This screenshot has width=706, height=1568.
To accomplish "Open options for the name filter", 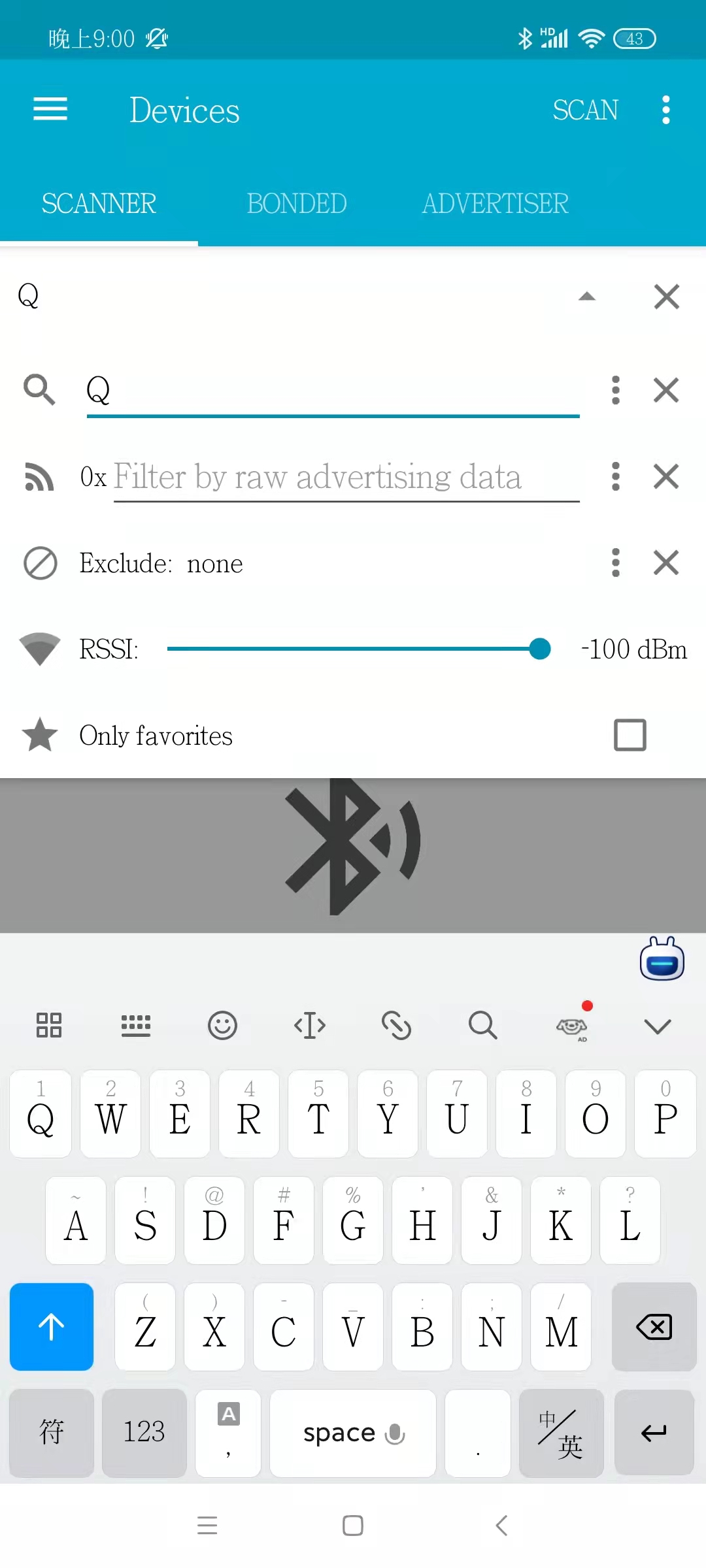I will click(615, 391).
